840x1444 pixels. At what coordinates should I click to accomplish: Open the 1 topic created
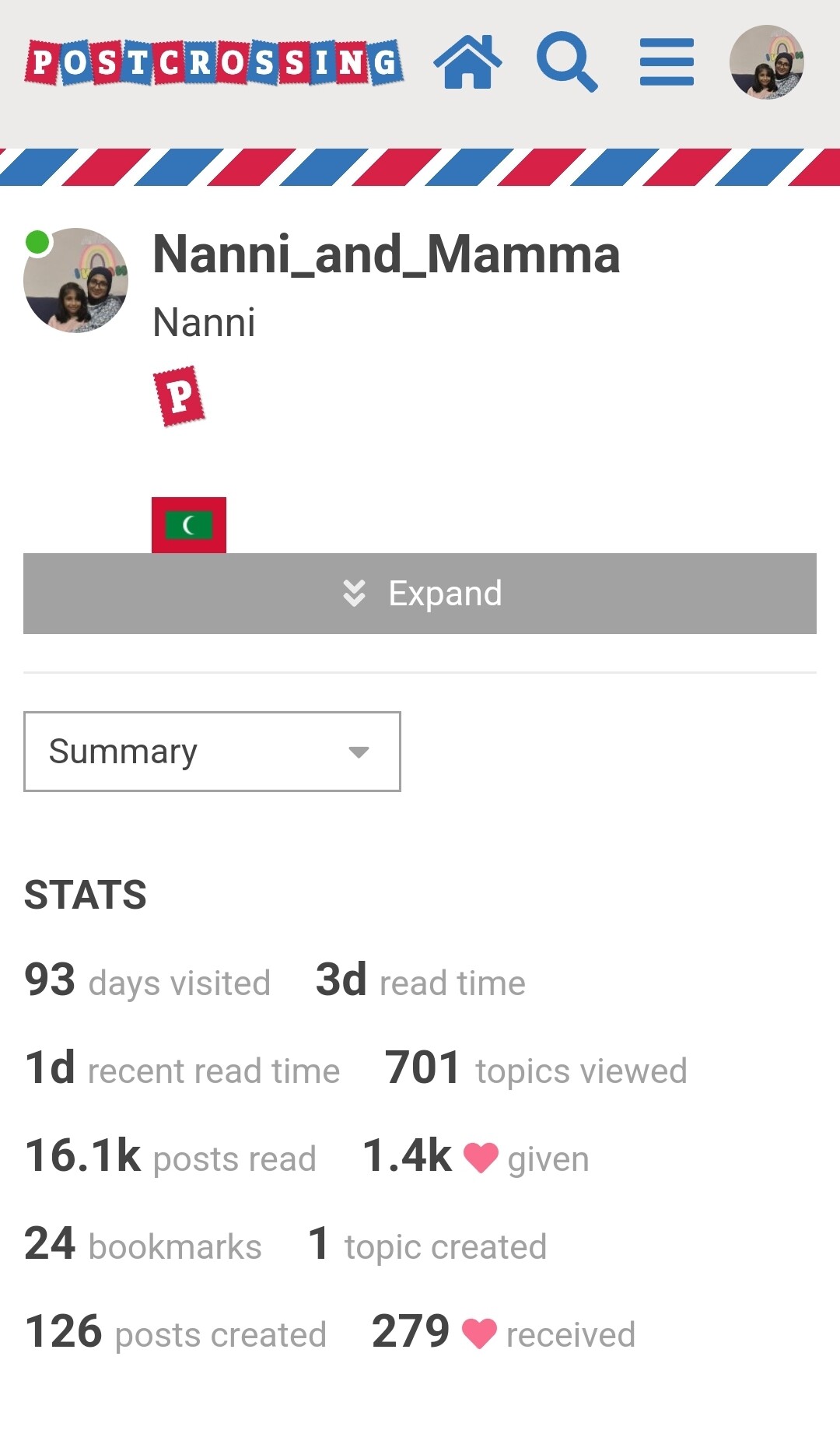[x=427, y=1244]
